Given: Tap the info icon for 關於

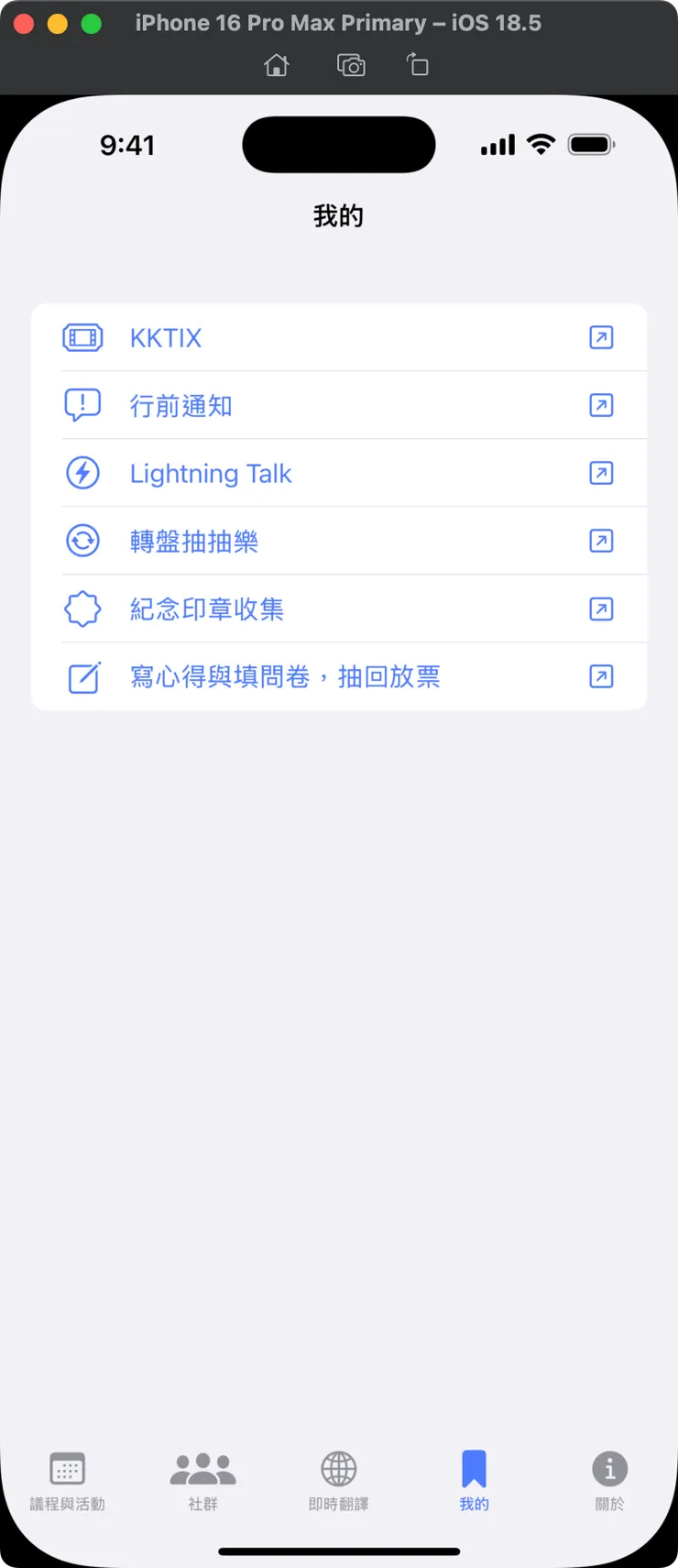Looking at the screenshot, I should (x=609, y=1468).
